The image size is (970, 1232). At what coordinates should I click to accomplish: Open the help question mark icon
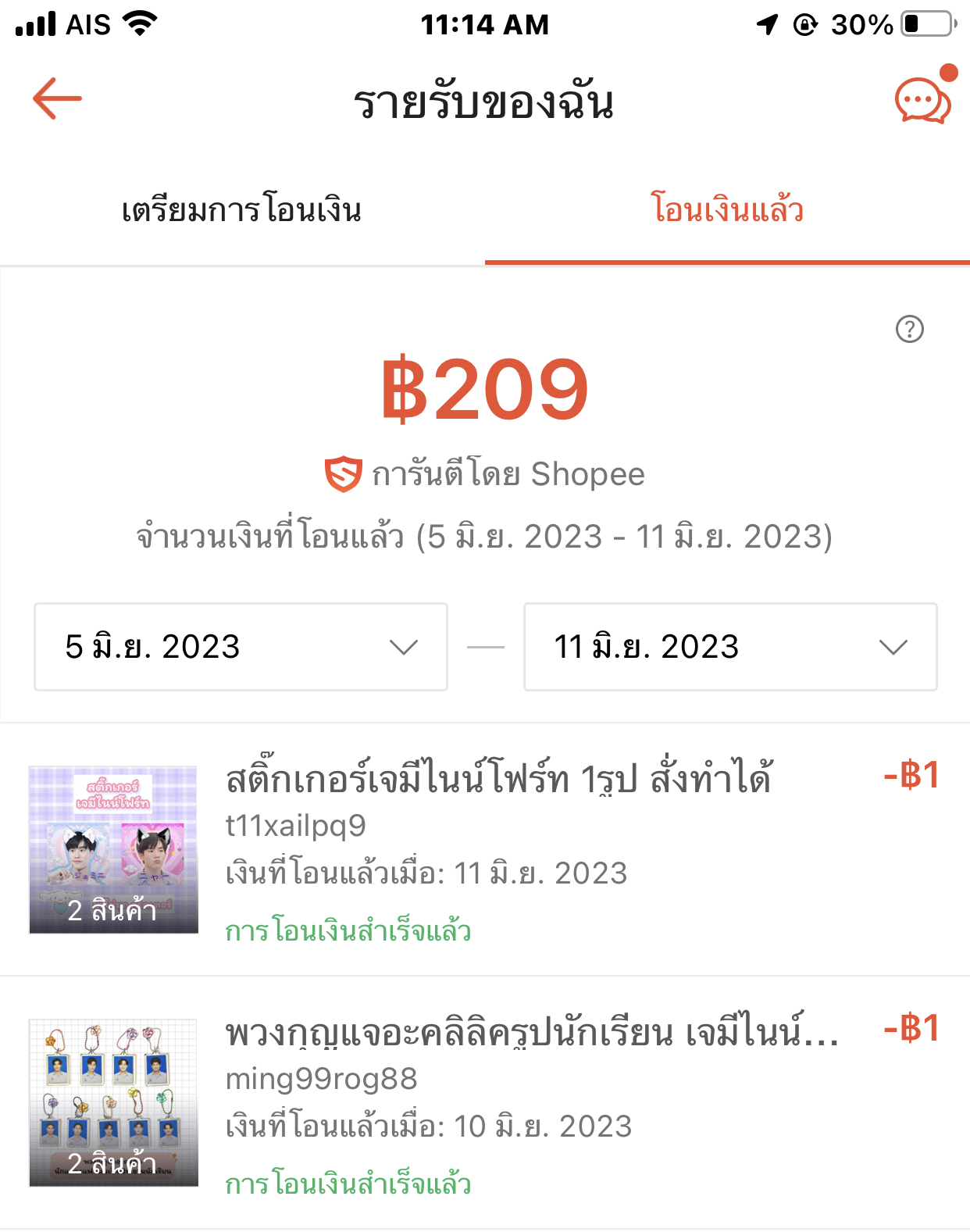(909, 330)
